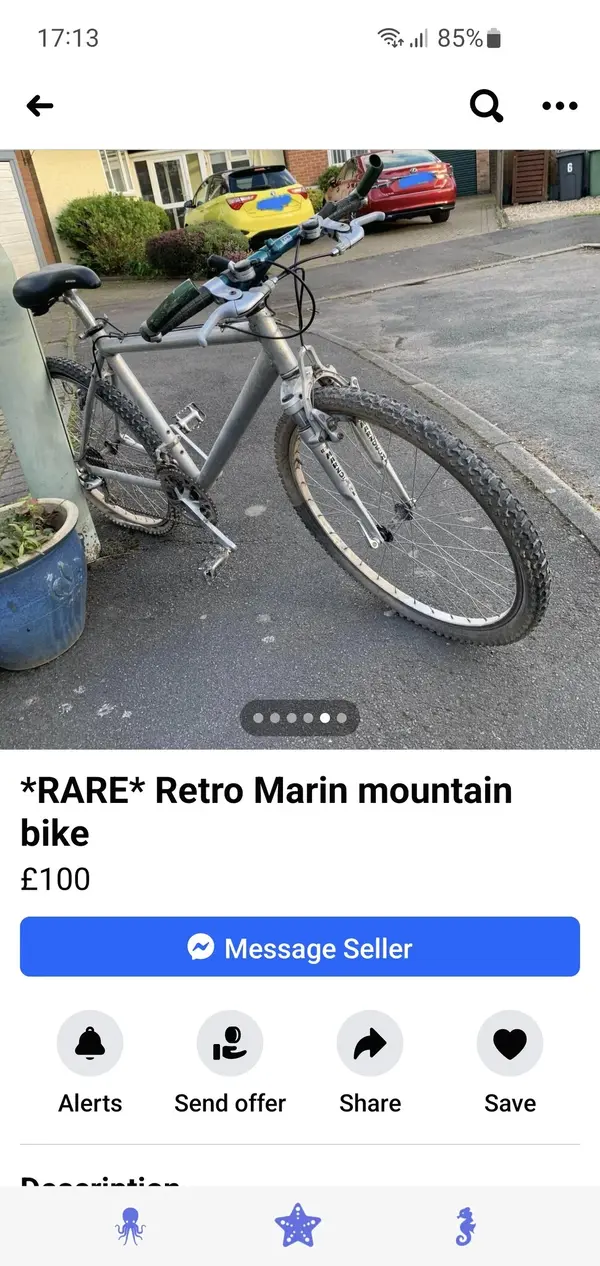Save the listing with heart icon

510,1044
